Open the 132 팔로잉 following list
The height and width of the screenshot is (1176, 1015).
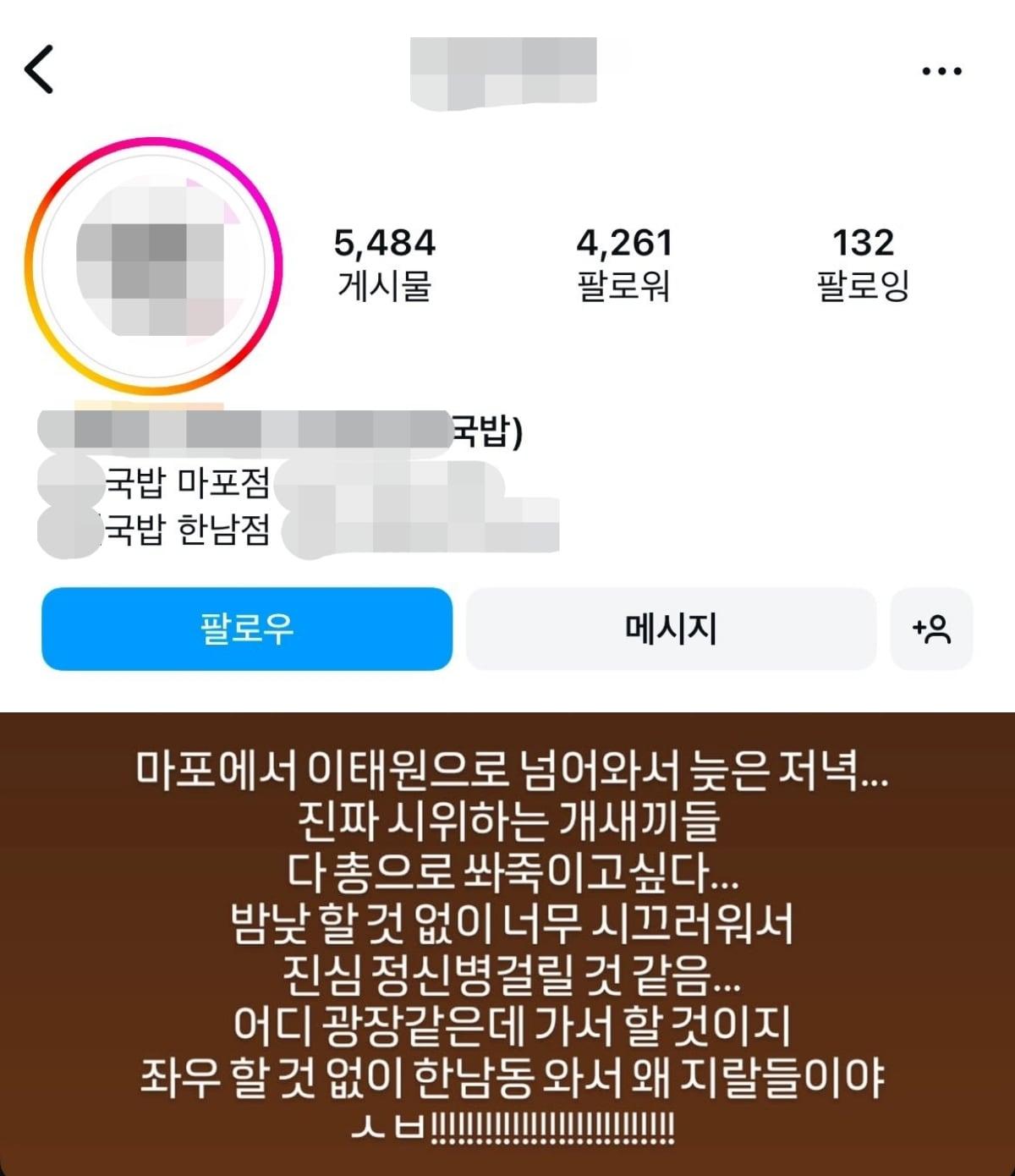pyautogui.click(x=863, y=263)
